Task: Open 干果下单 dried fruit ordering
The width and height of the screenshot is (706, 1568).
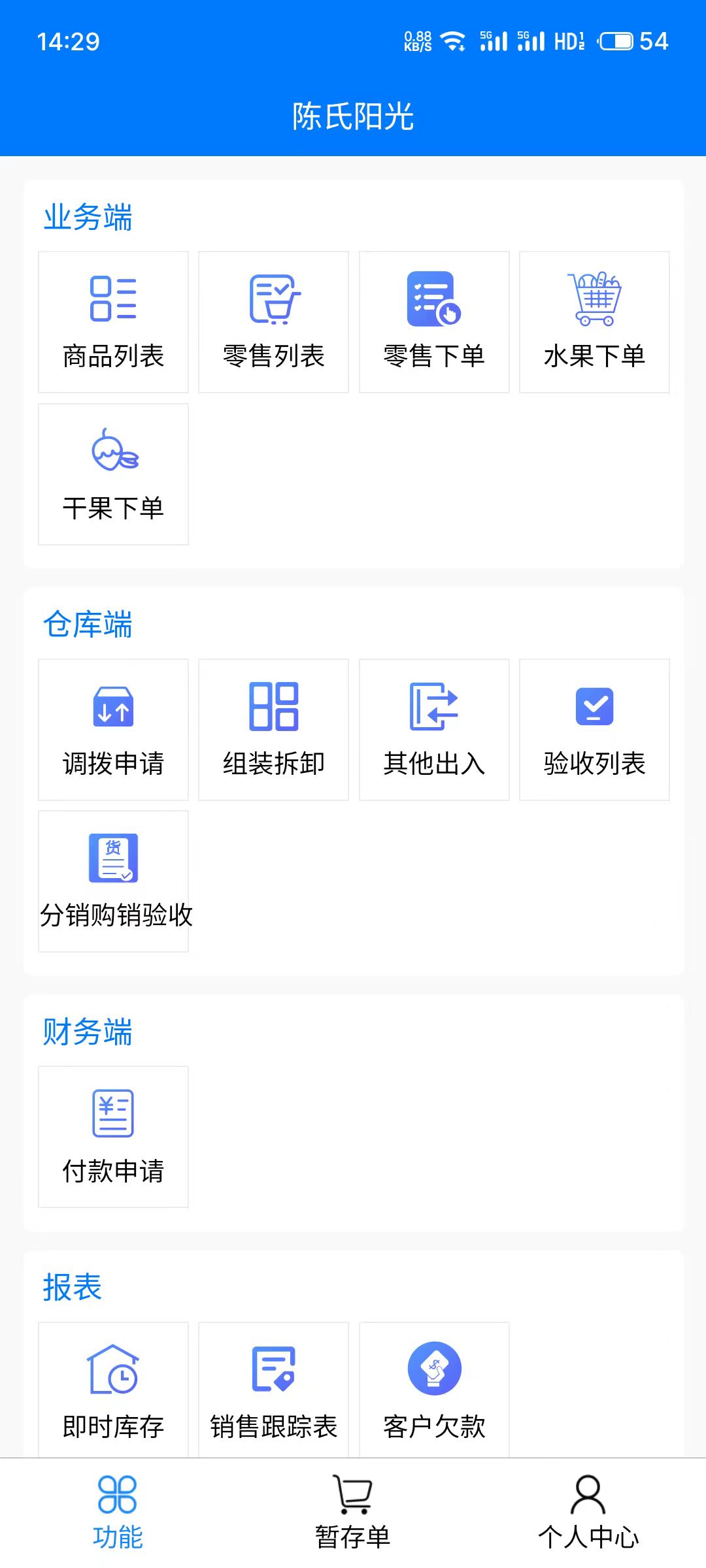Action: [113, 474]
